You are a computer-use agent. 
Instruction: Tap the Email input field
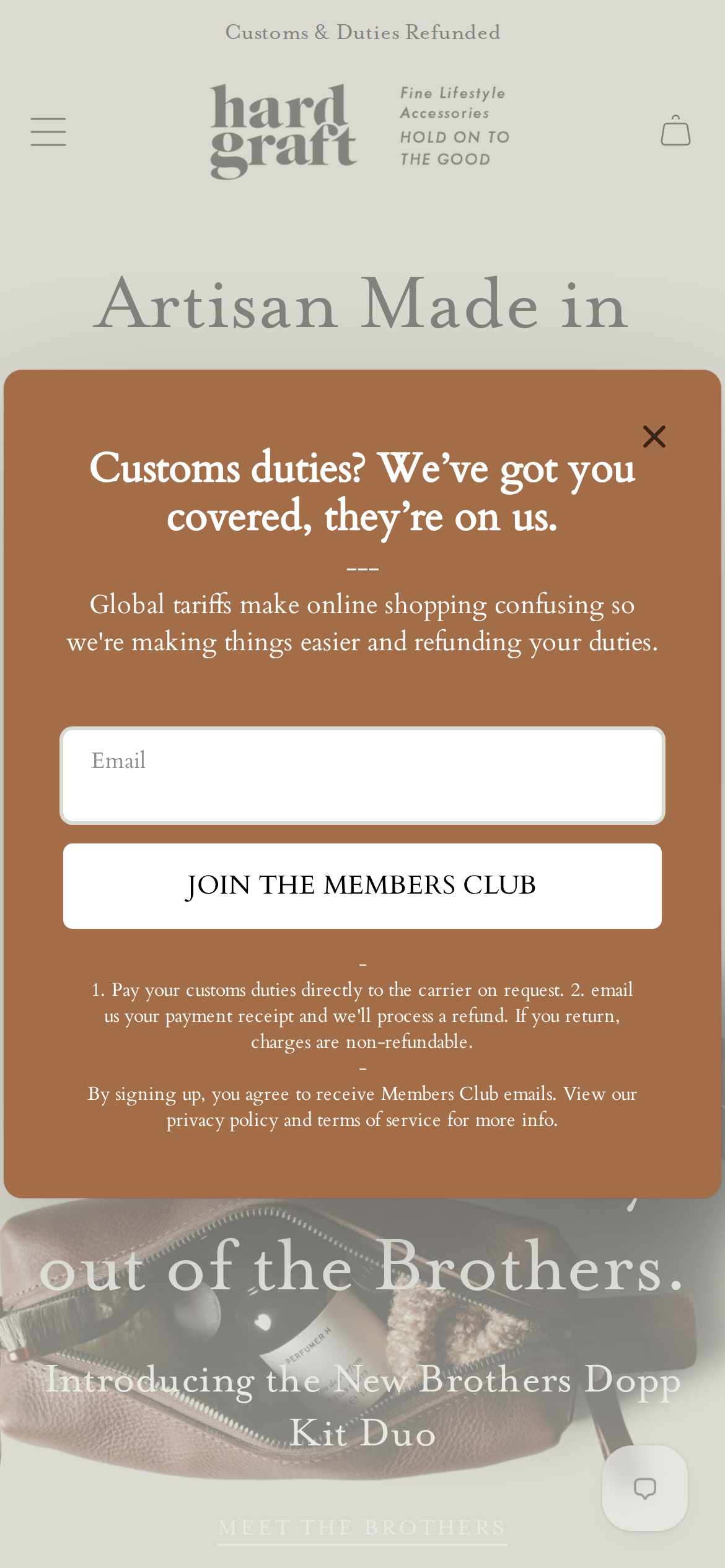362,775
